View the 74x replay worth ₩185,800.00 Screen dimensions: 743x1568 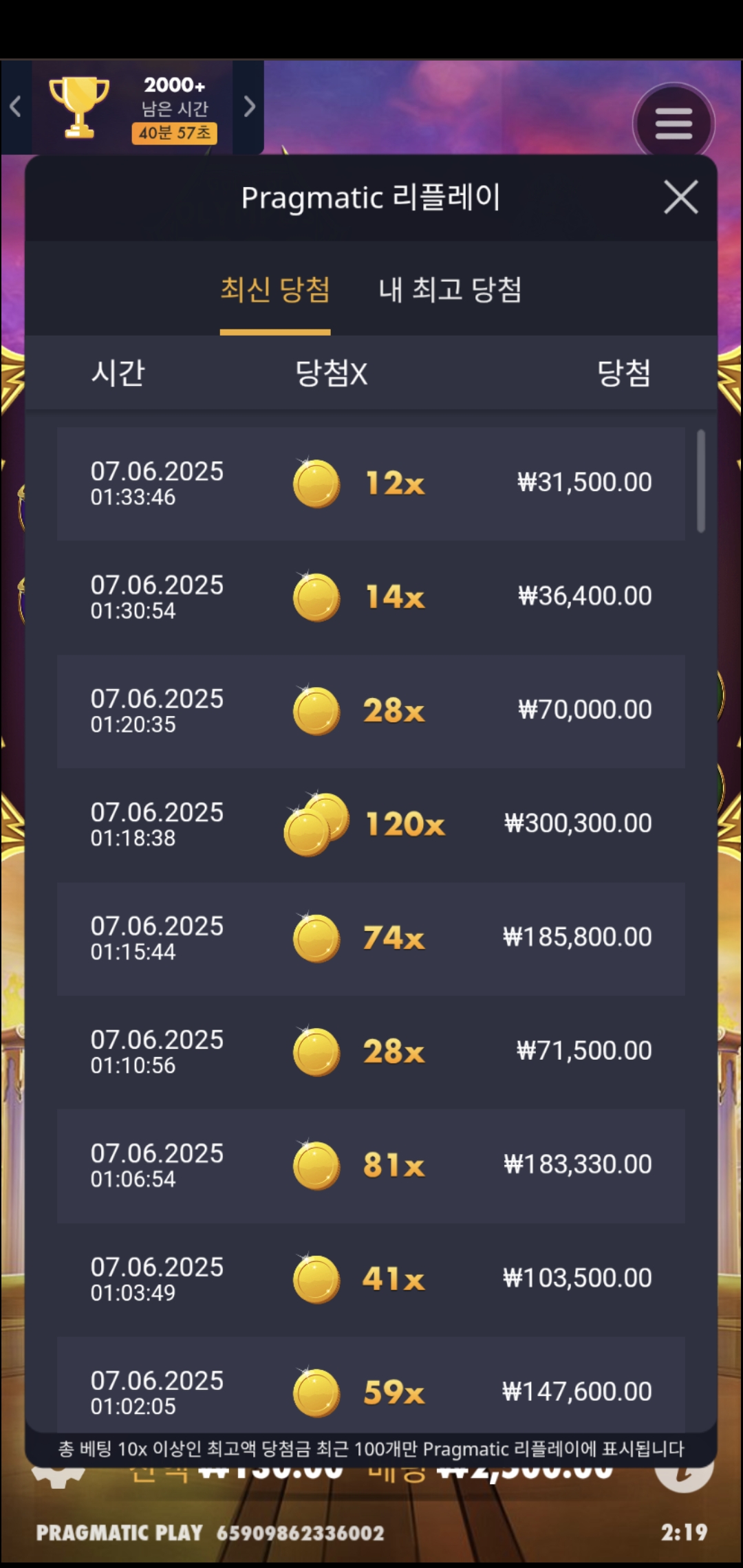click(x=371, y=938)
